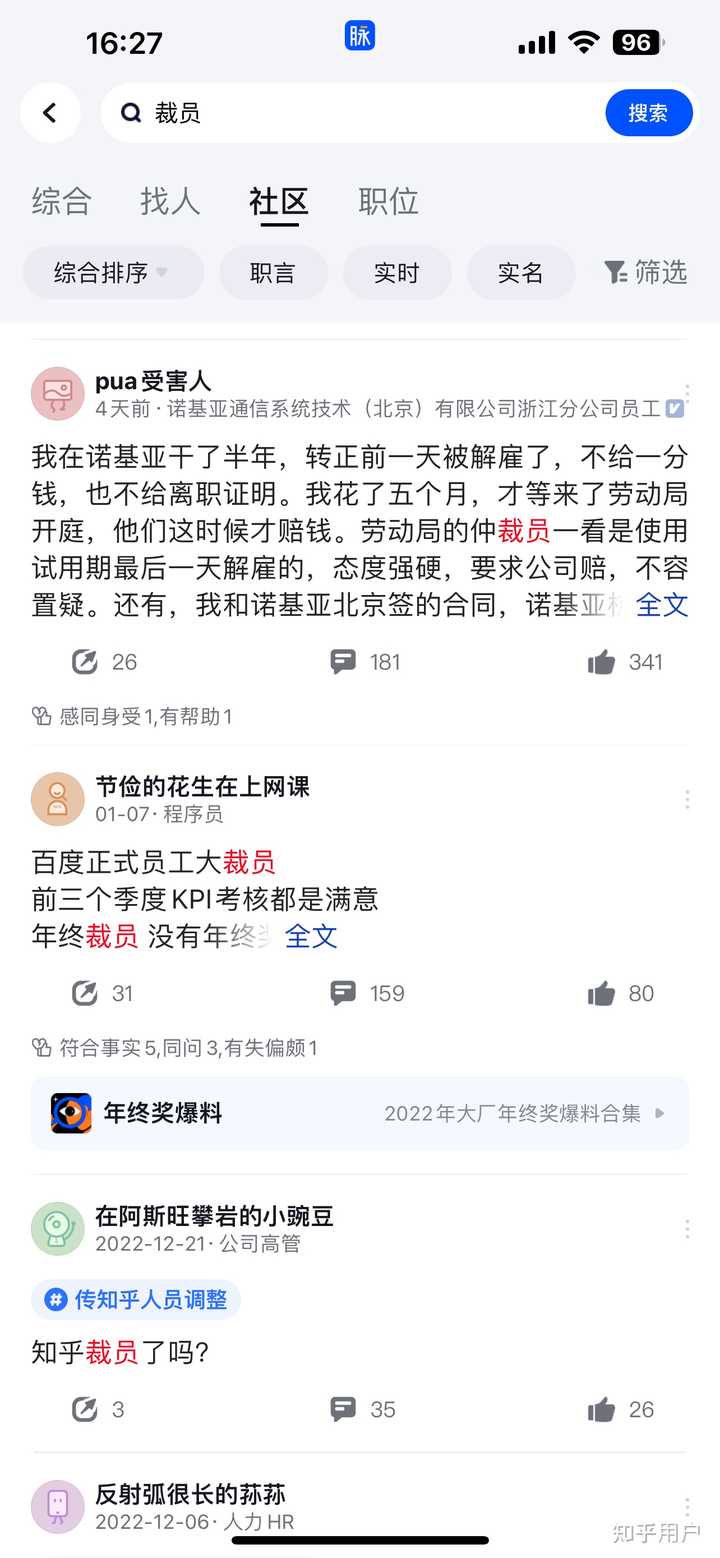Expand 全文 on pua受害人's post
The height and width of the screenshot is (1558, 720).
pyautogui.click(x=662, y=605)
